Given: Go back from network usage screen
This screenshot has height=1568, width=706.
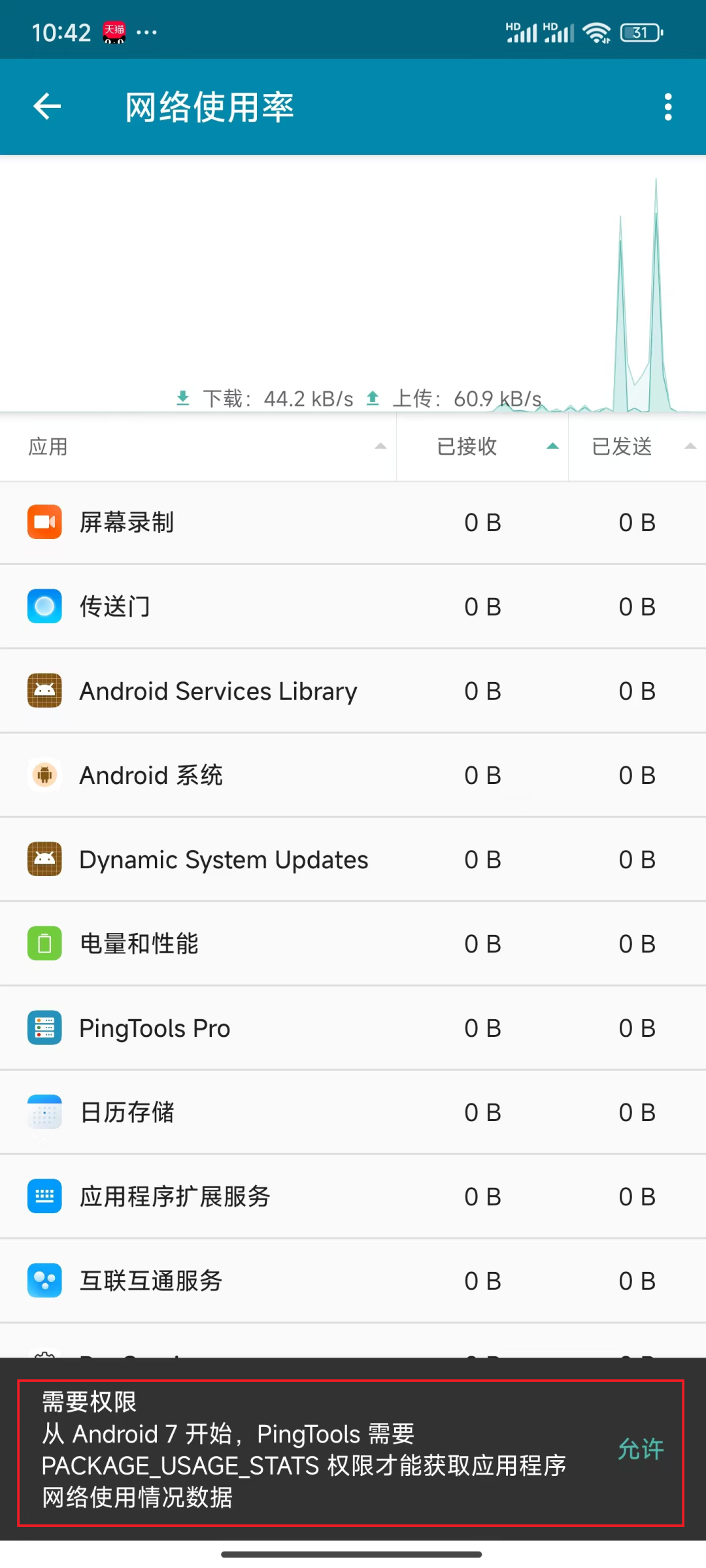Looking at the screenshot, I should [47, 106].
